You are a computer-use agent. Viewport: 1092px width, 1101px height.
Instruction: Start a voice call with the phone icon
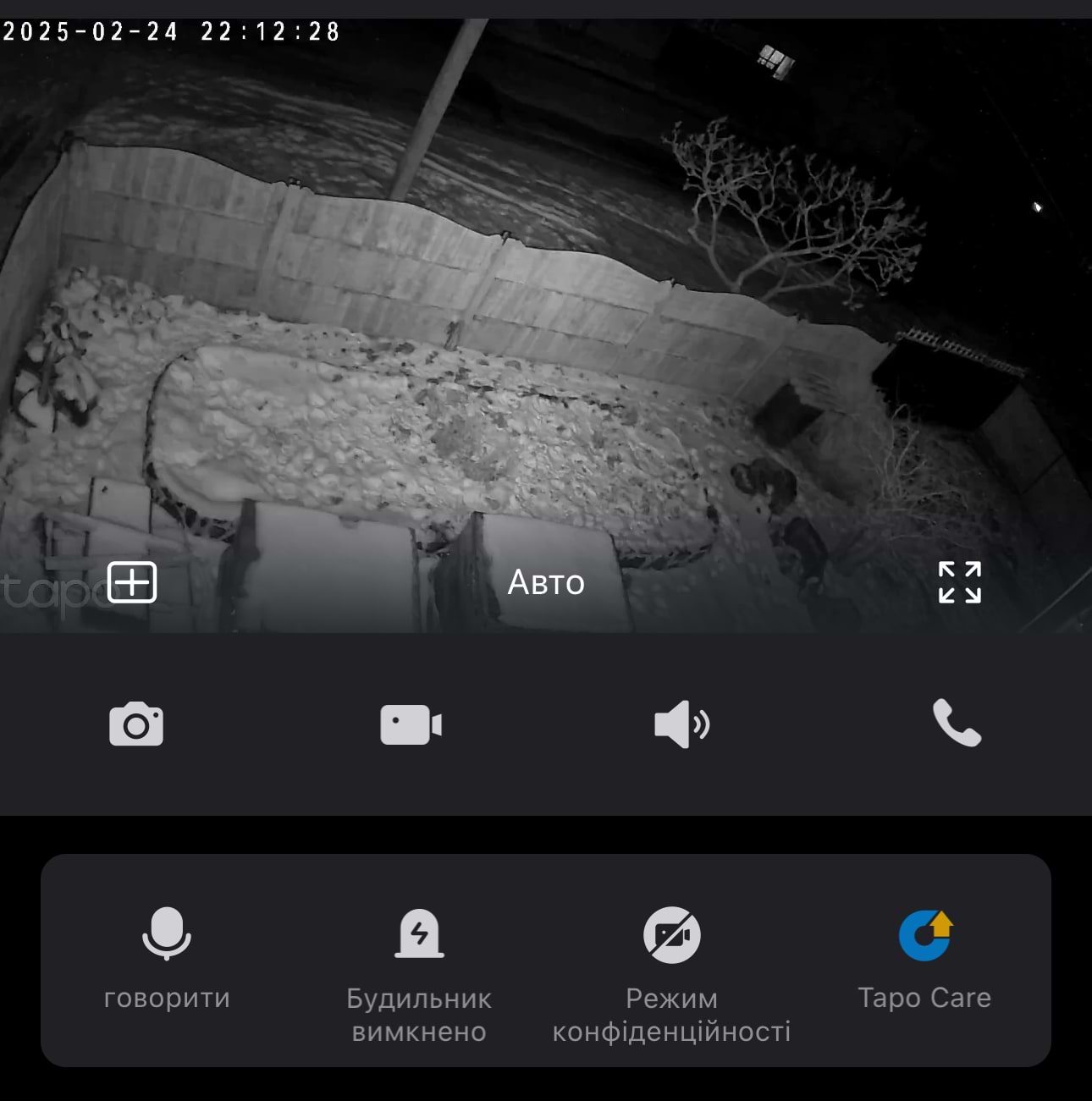(957, 723)
